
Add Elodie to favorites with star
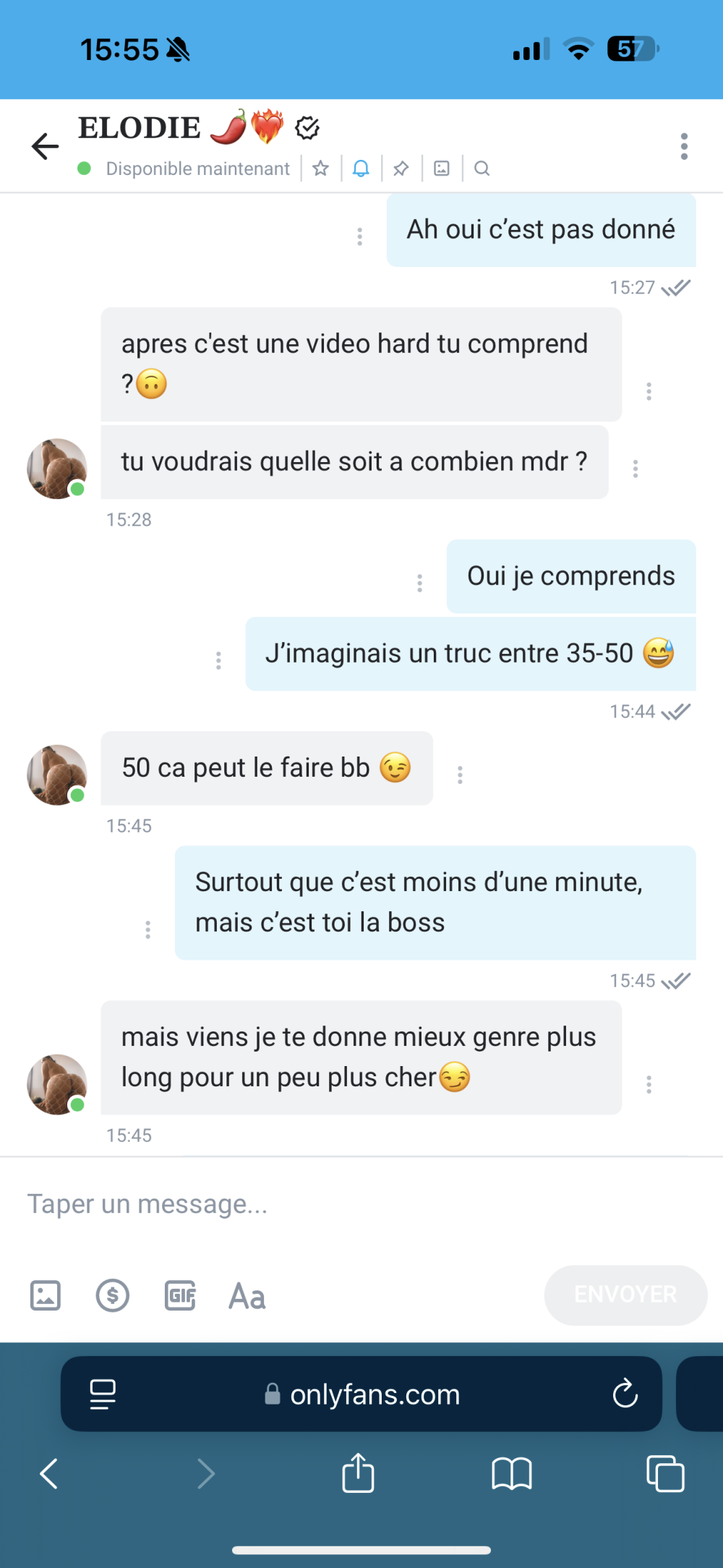[x=320, y=169]
